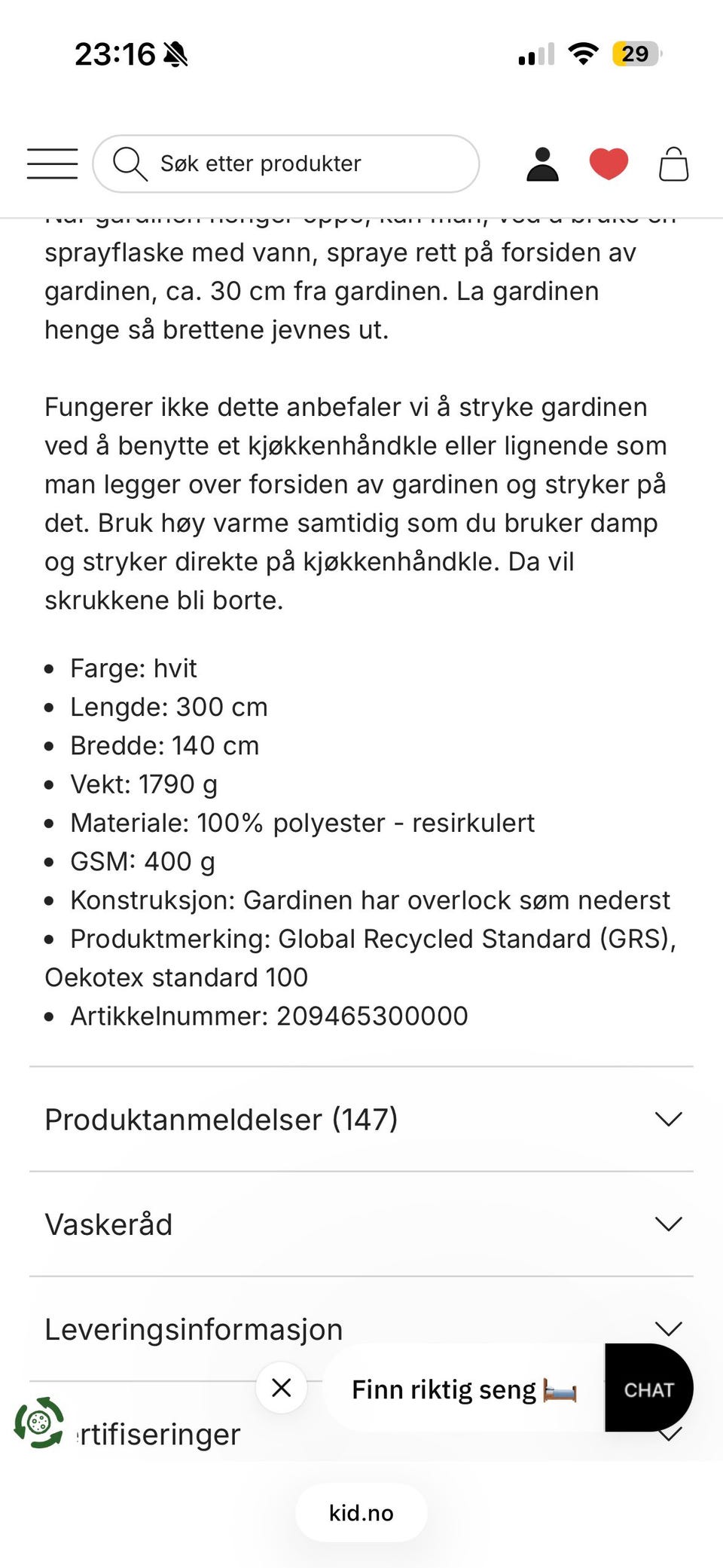The height and width of the screenshot is (1568, 723).
Task: Select the kid.no address pill
Action: (x=361, y=1512)
